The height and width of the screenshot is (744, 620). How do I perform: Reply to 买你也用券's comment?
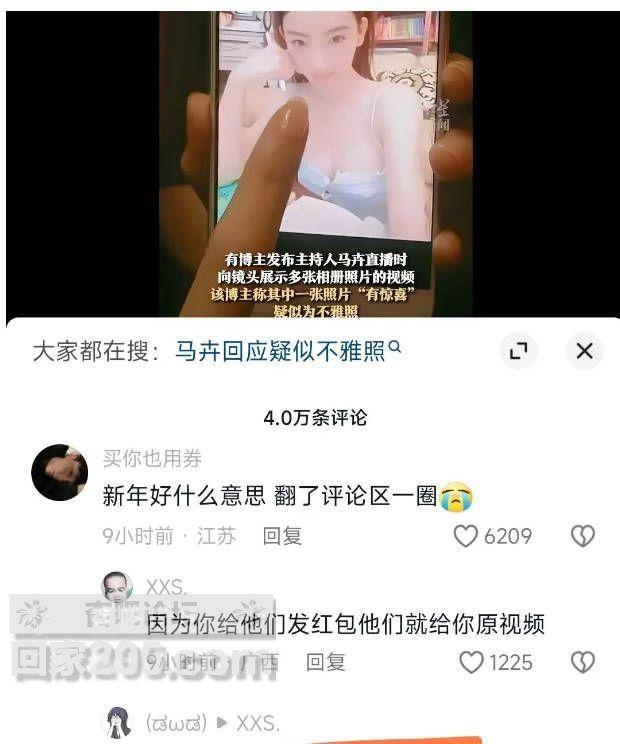[282, 536]
